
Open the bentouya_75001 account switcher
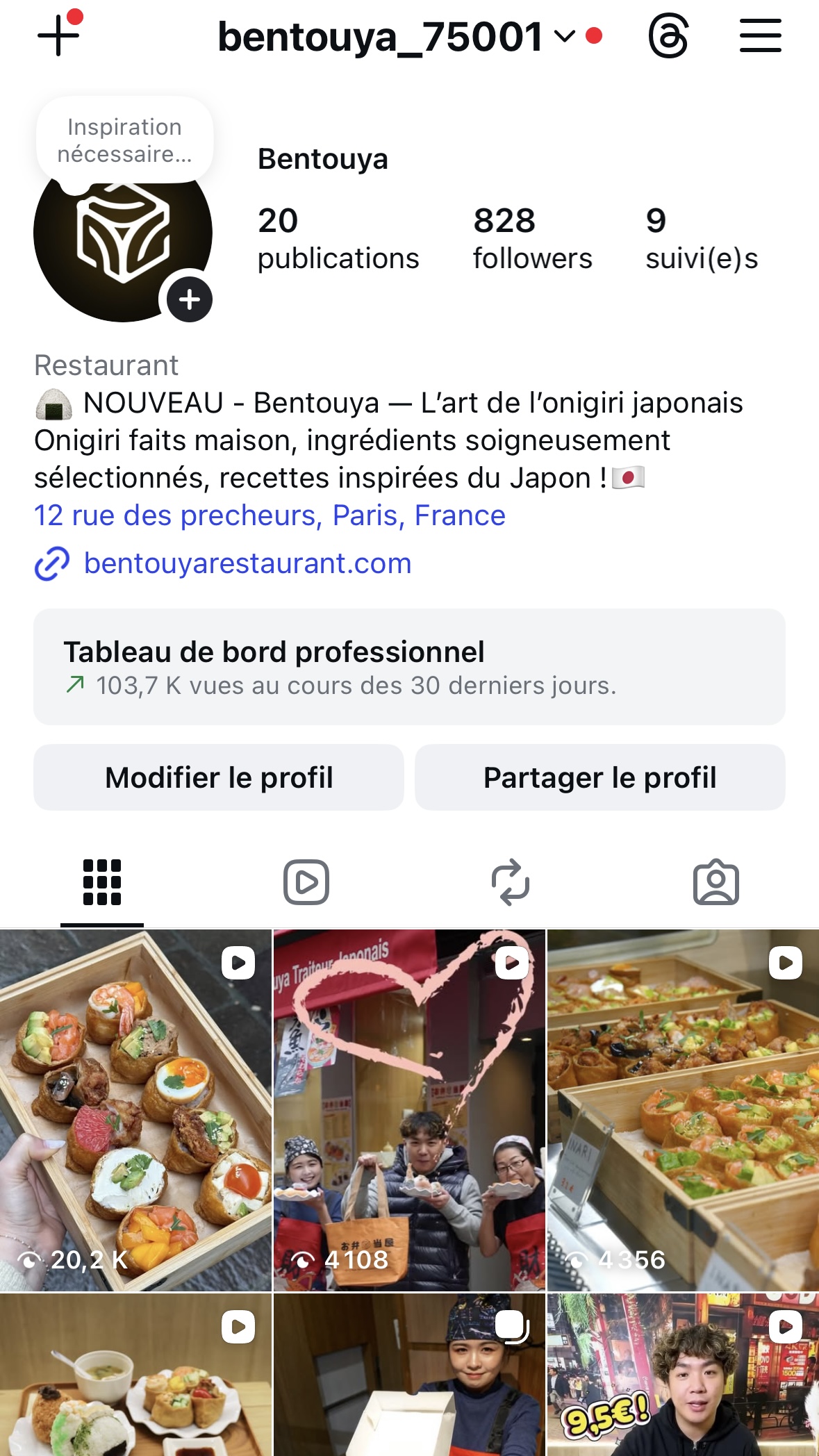pyautogui.click(x=396, y=37)
